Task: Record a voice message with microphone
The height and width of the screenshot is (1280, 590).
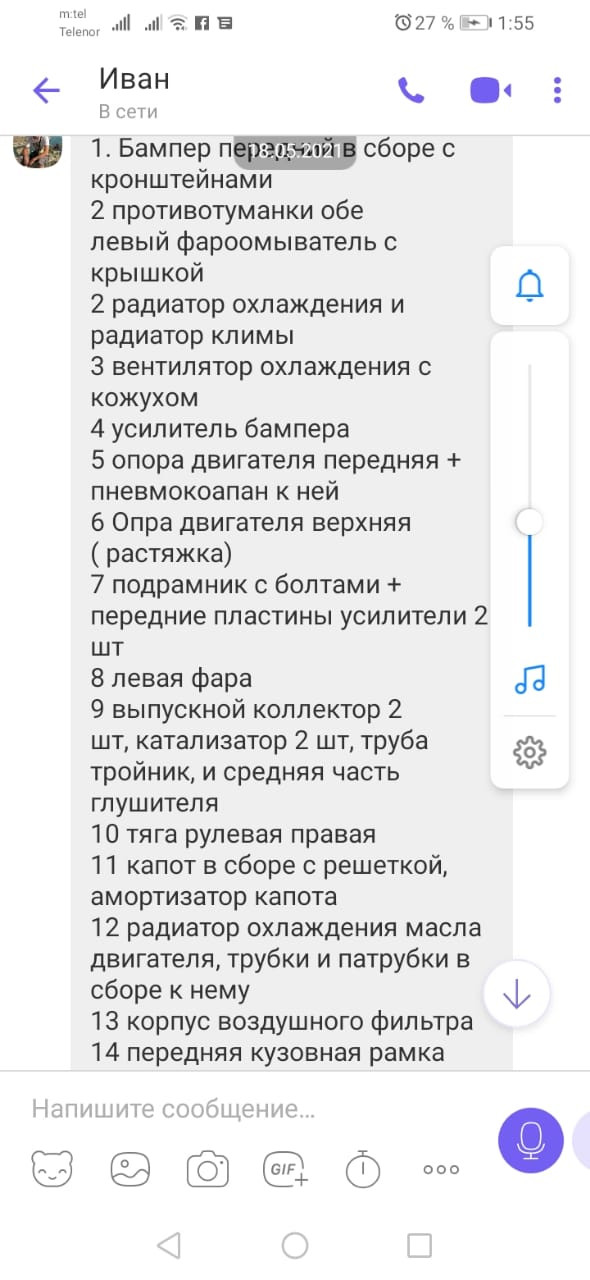Action: 531,1140
